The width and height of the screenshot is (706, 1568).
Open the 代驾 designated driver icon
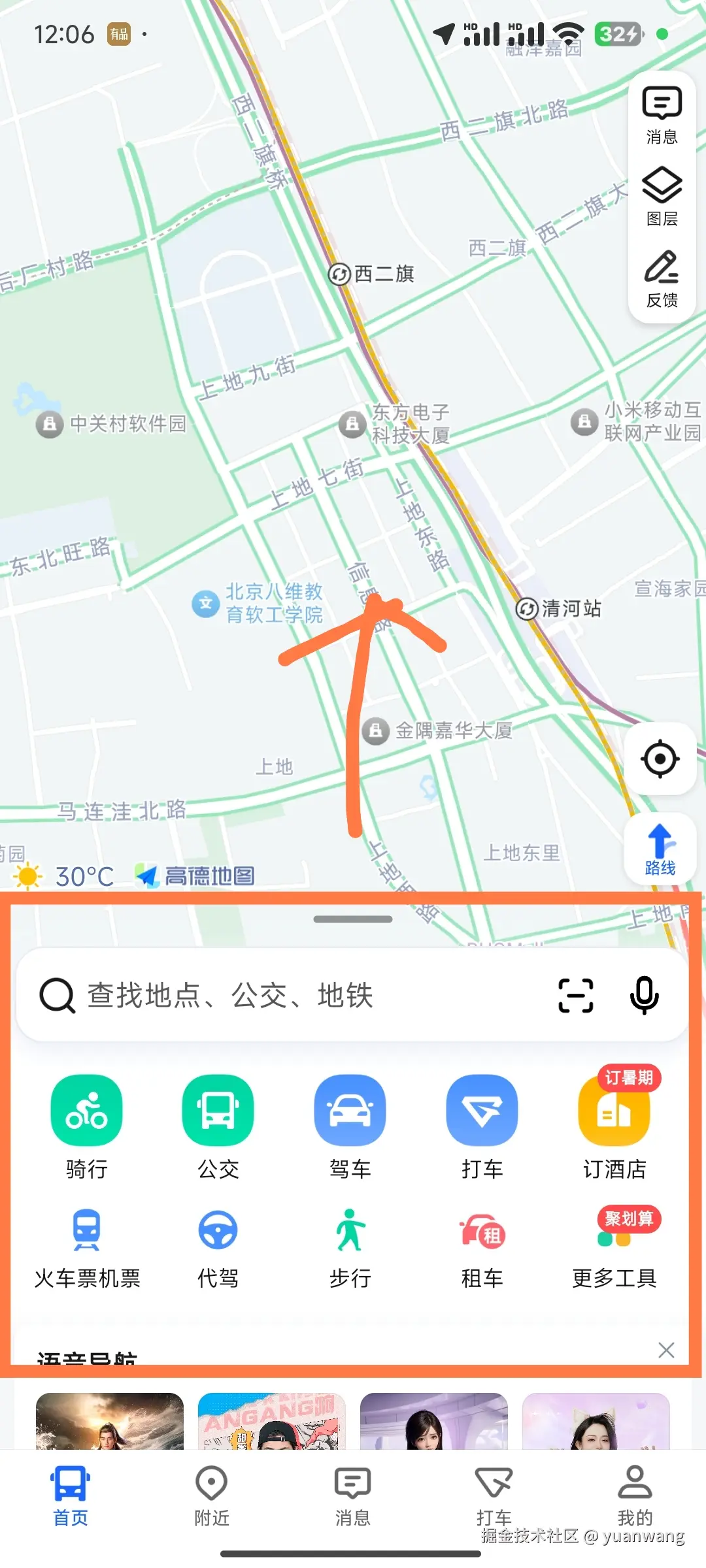click(218, 1232)
